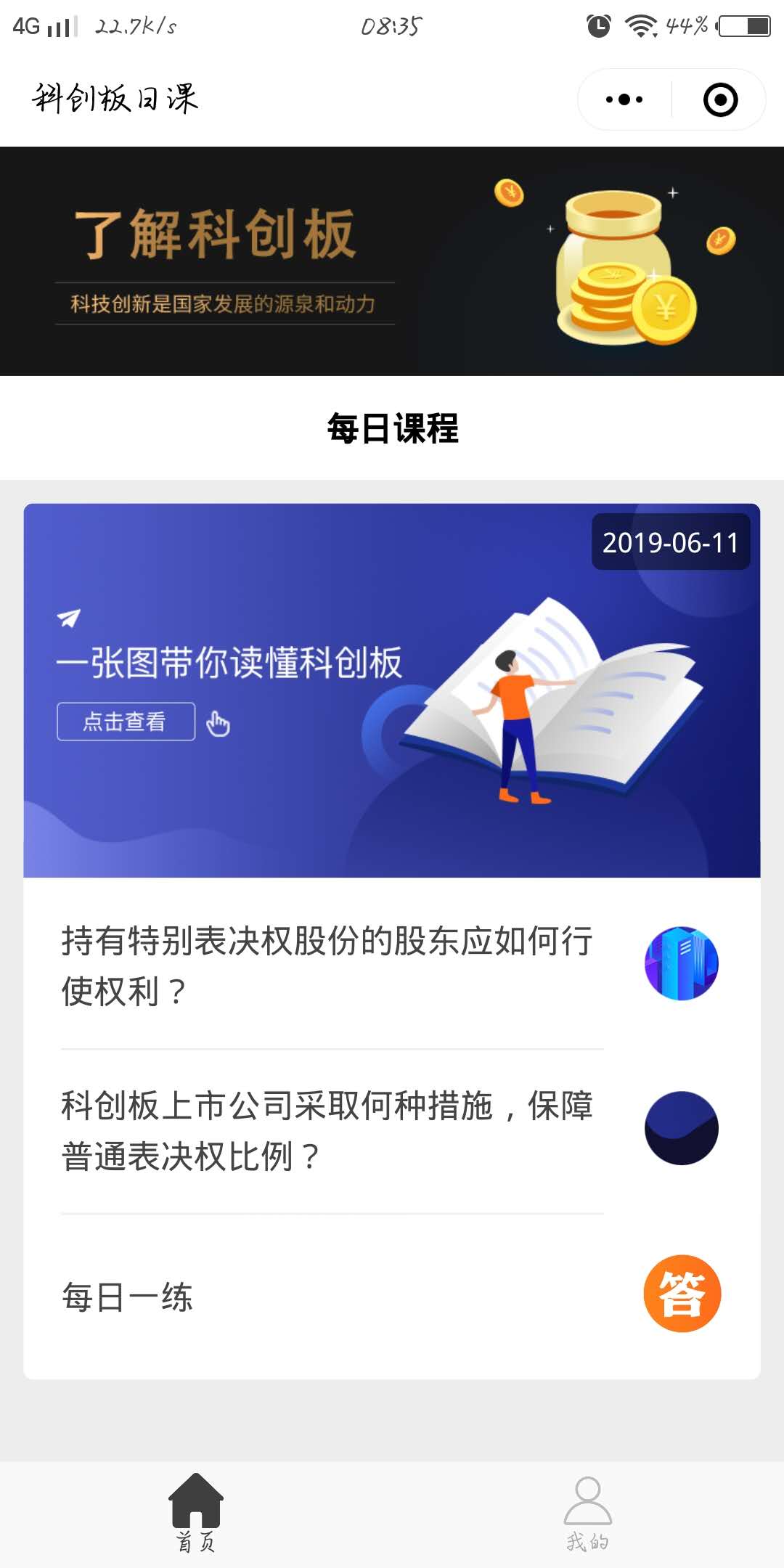The height and width of the screenshot is (1568, 784).
Task: Close the mini program via the circle icon
Action: coord(720,99)
